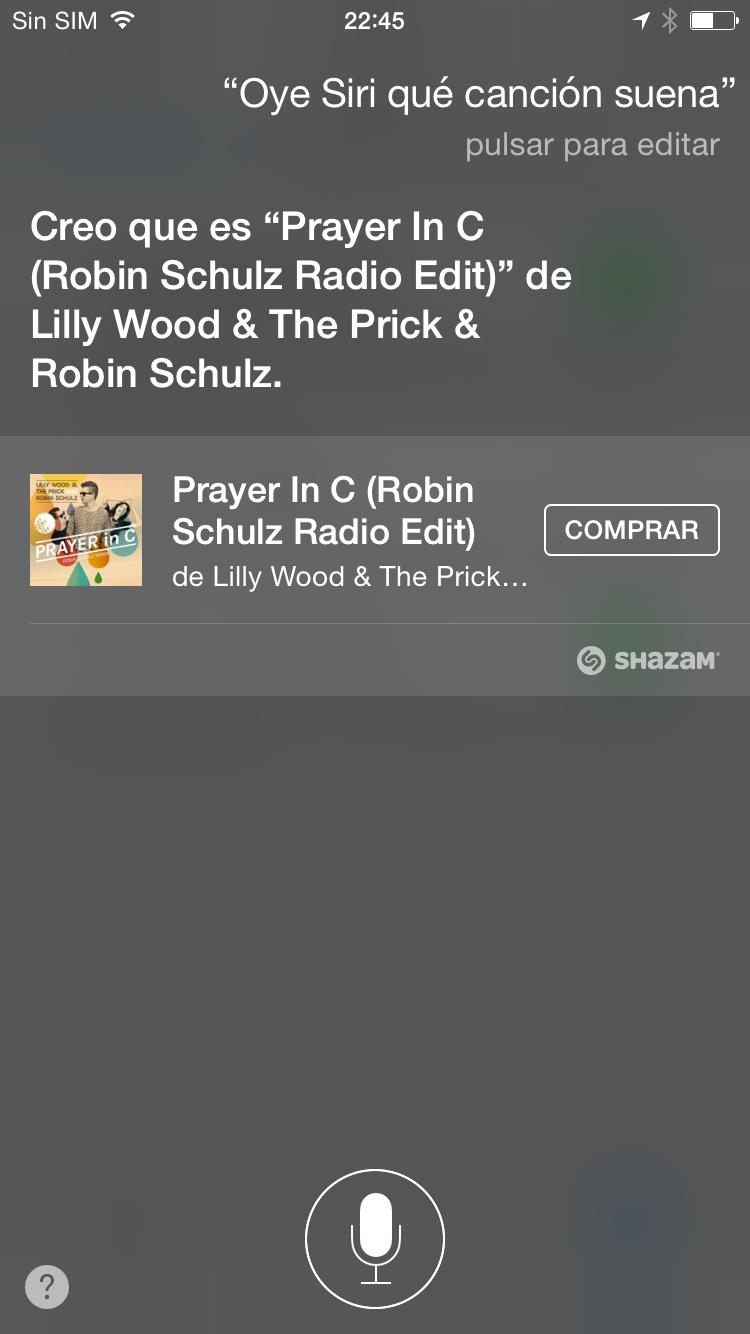Open the Prayer In C album artwork
Viewport: 750px width, 1334px height.
(x=86, y=530)
